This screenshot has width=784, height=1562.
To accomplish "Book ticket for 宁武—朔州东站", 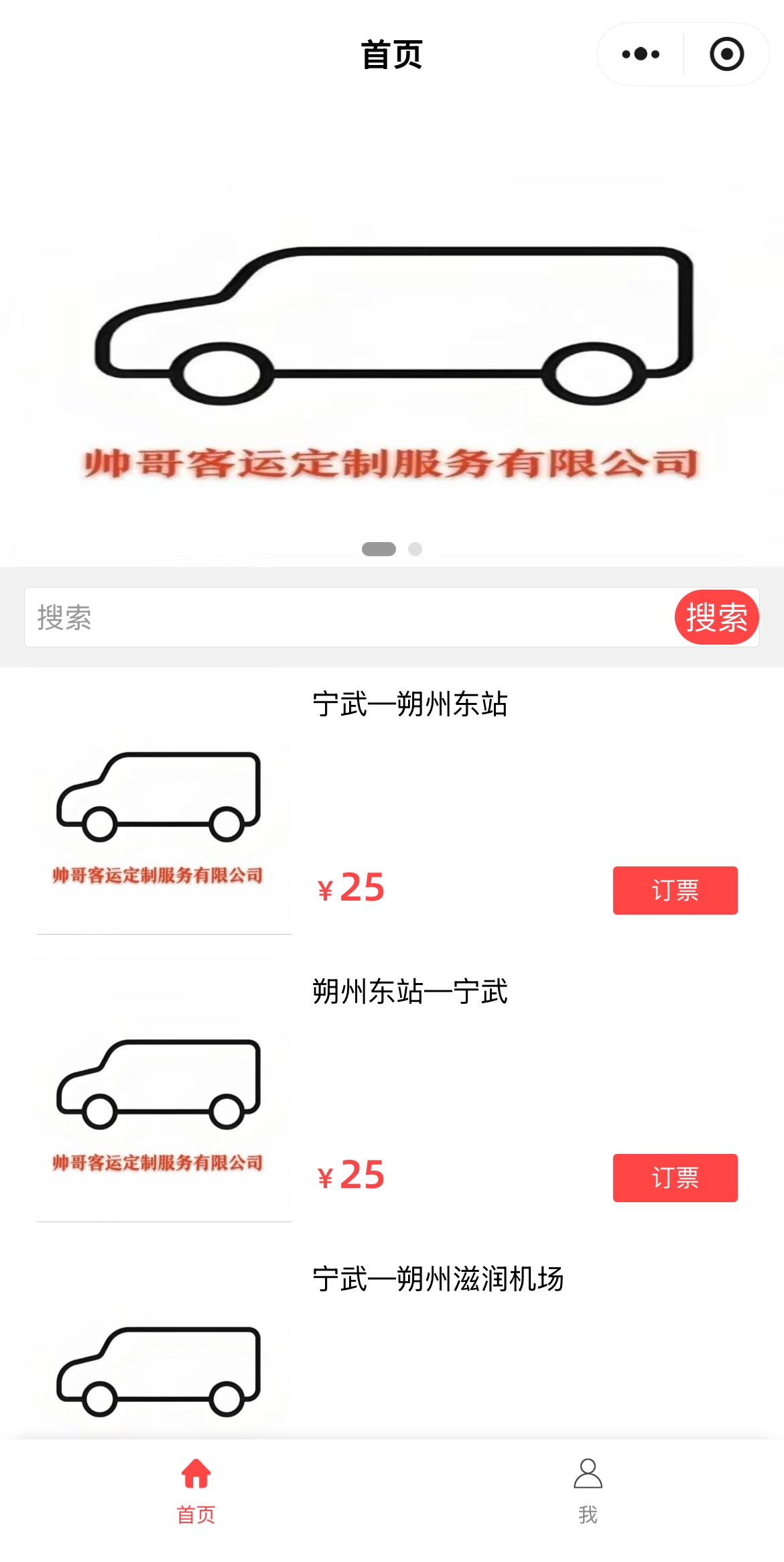I will coord(675,891).
